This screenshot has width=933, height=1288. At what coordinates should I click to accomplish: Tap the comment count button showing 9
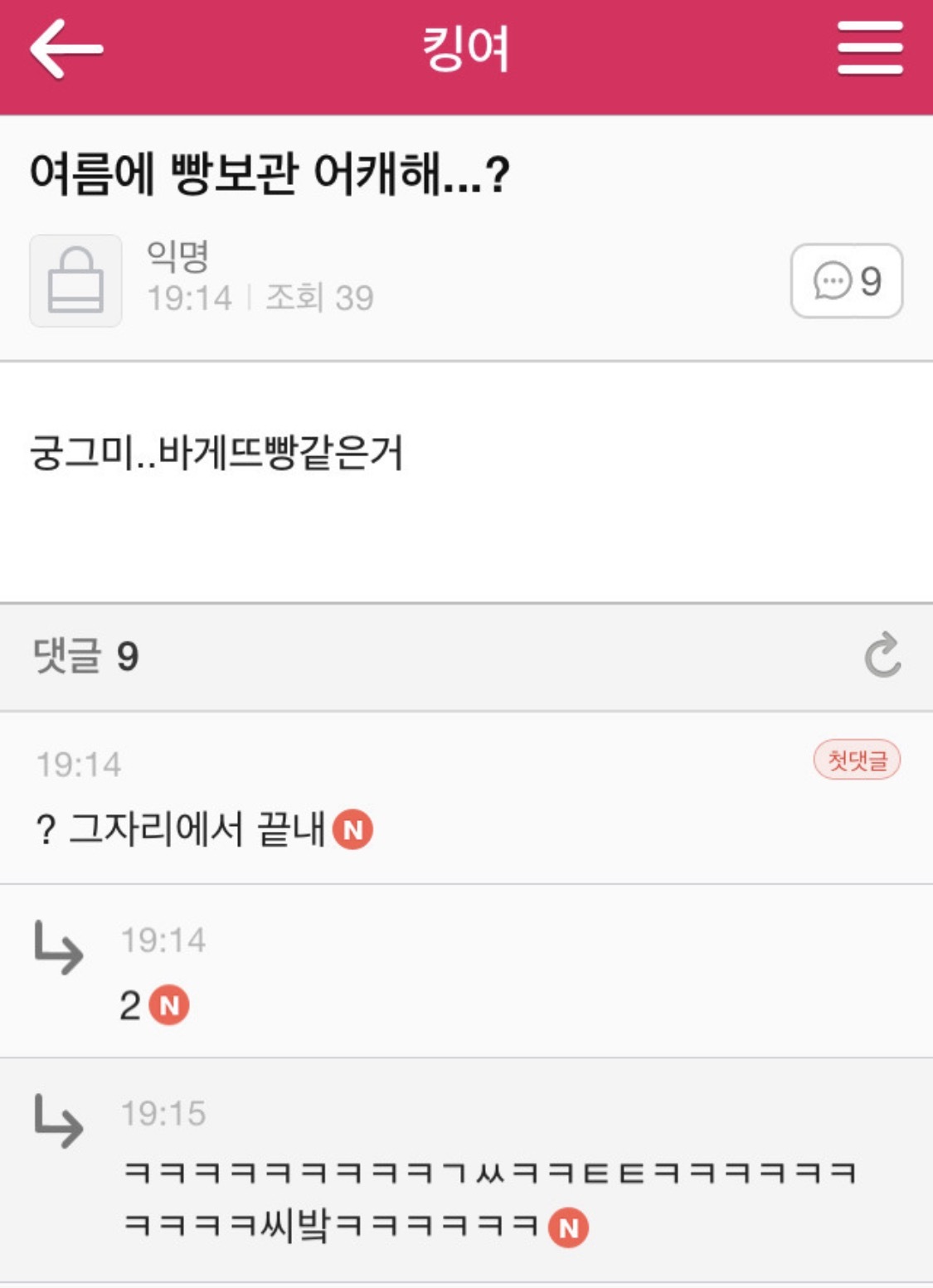tap(847, 281)
